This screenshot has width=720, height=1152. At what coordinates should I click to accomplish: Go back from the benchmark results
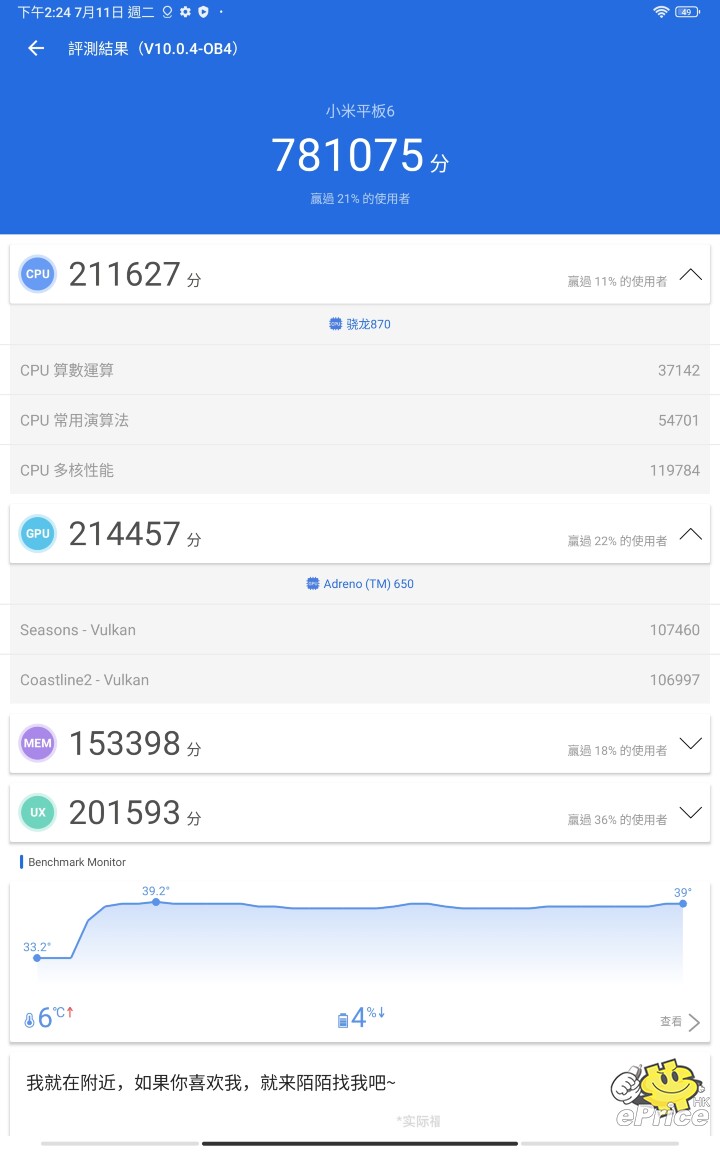click(x=36, y=48)
